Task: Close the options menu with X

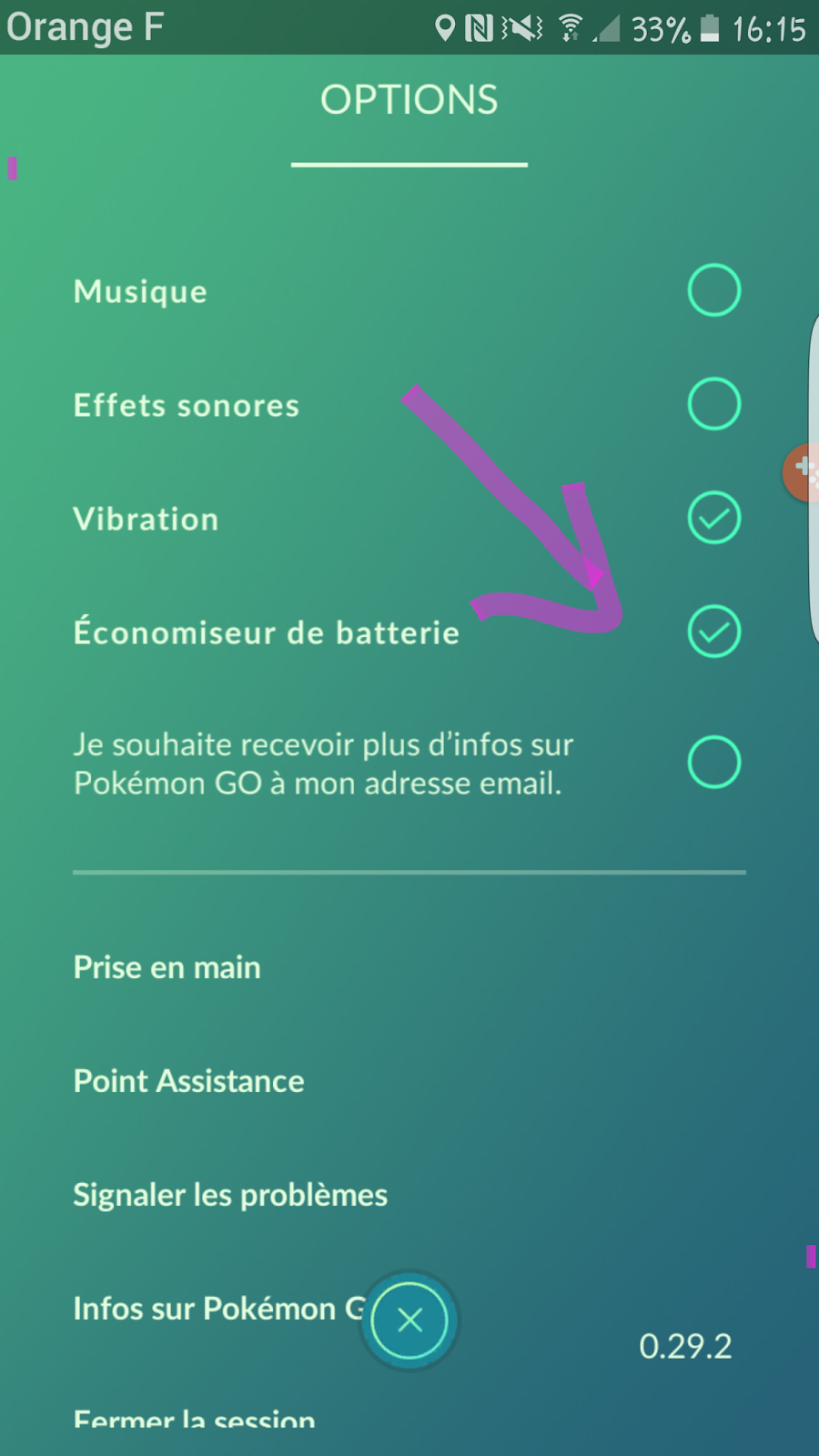Action: click(x=409, y=1319)
